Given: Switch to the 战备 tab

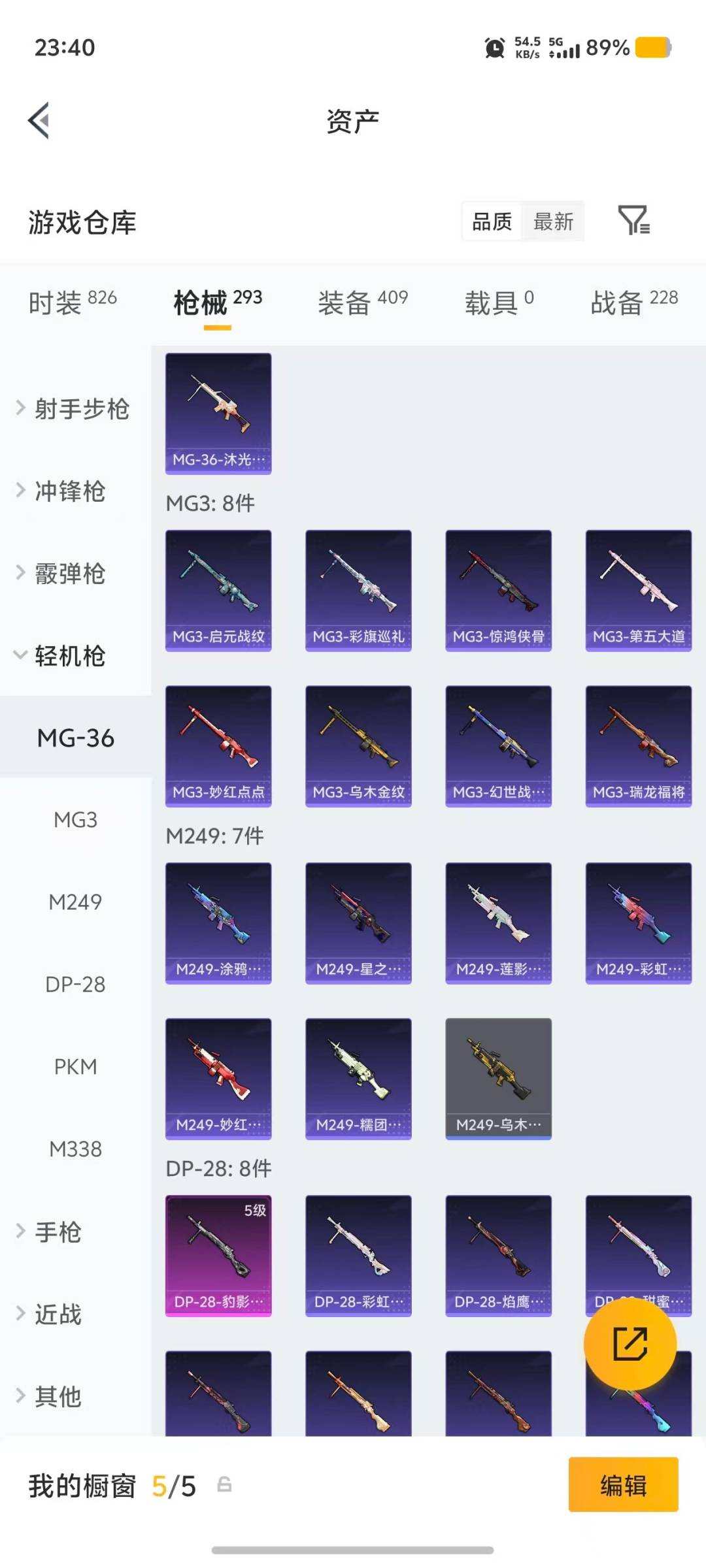Looking at the screenshot, I should click(634, 302).
